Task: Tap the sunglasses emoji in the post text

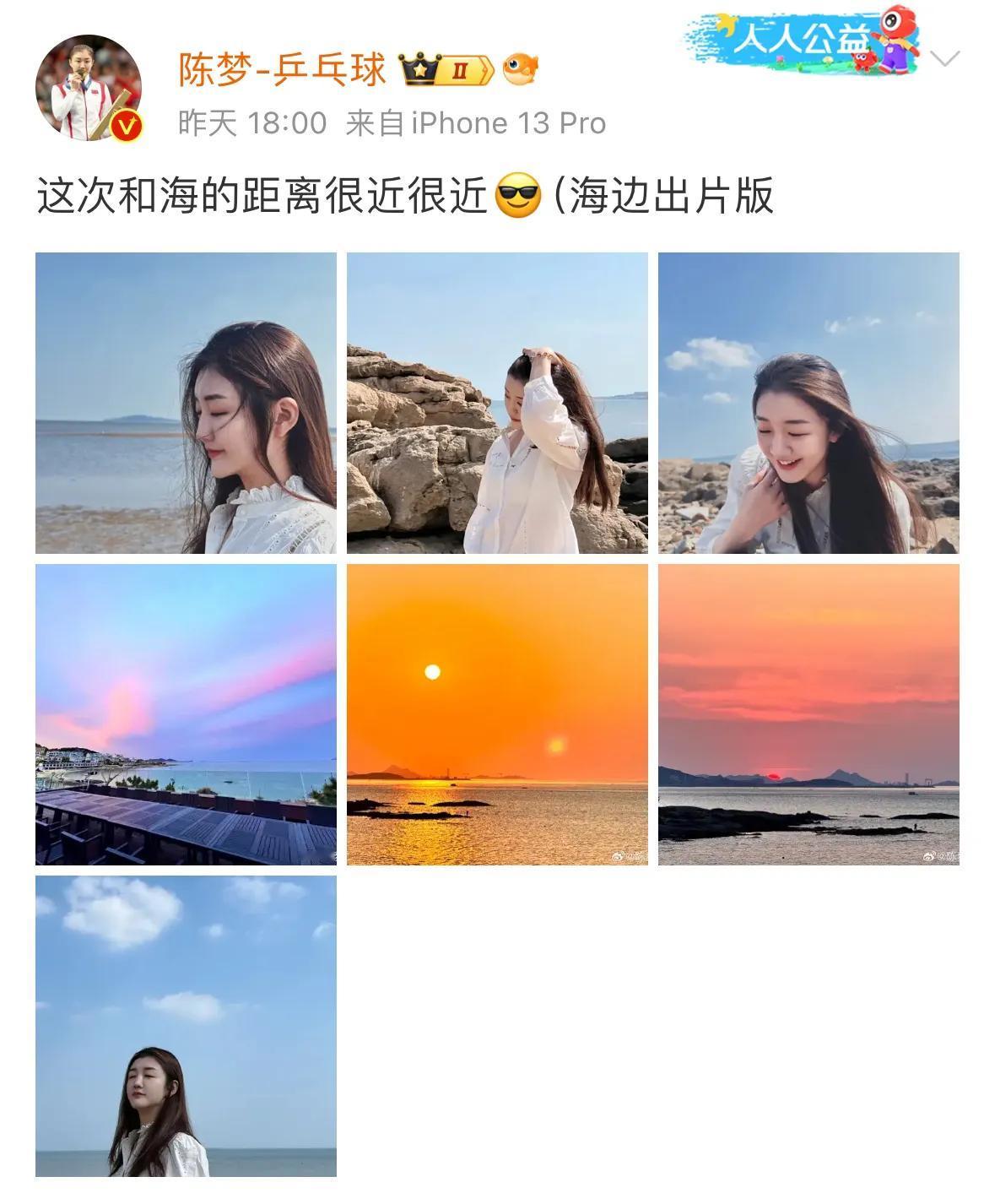Action: pos(516,195)
